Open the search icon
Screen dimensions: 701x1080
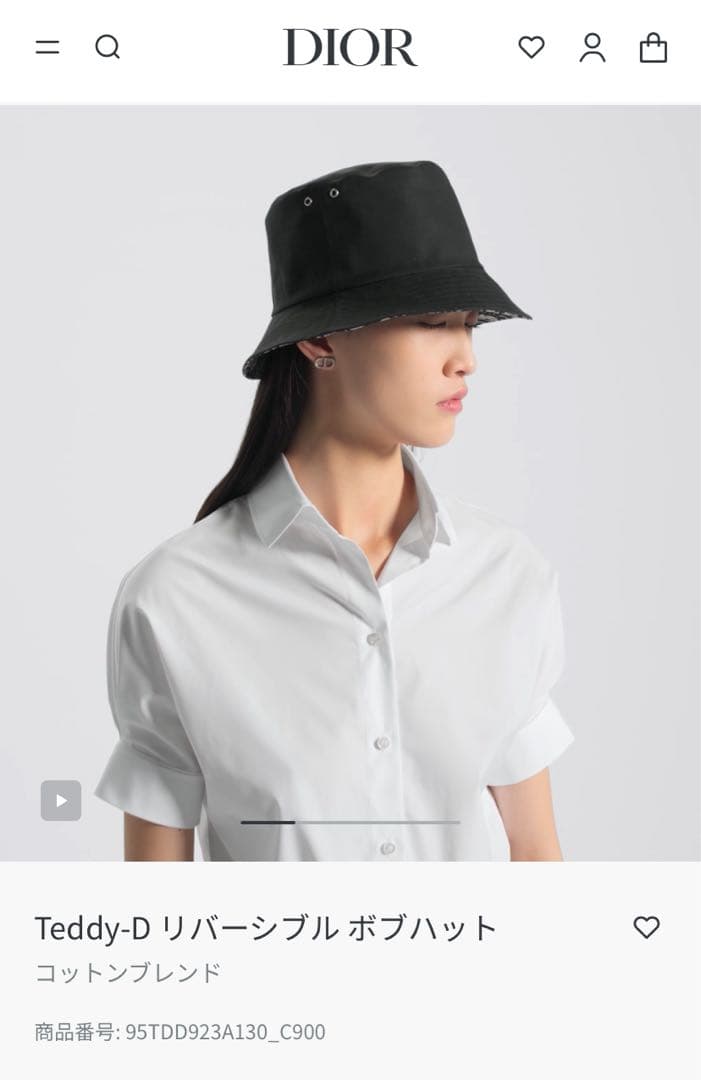tap(107, 47)
